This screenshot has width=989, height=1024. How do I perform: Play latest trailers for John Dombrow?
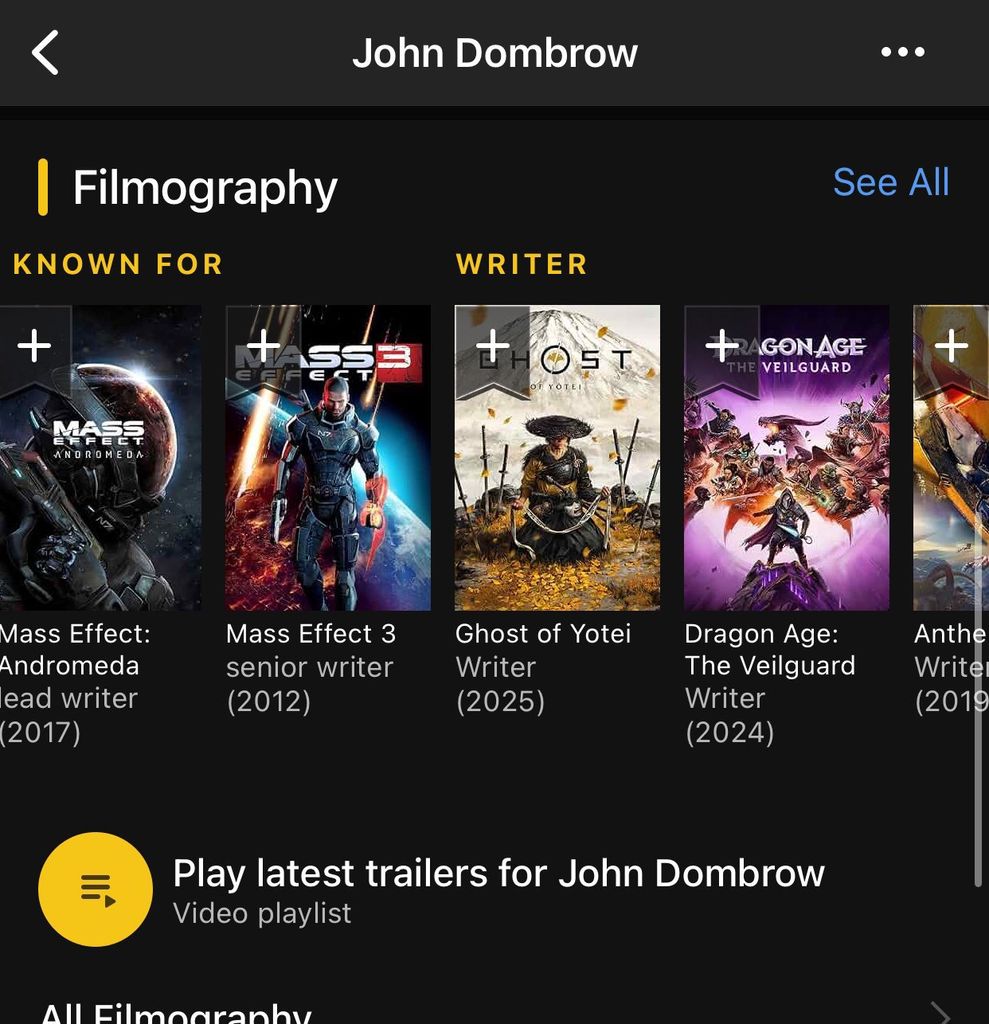coord(96,889)
